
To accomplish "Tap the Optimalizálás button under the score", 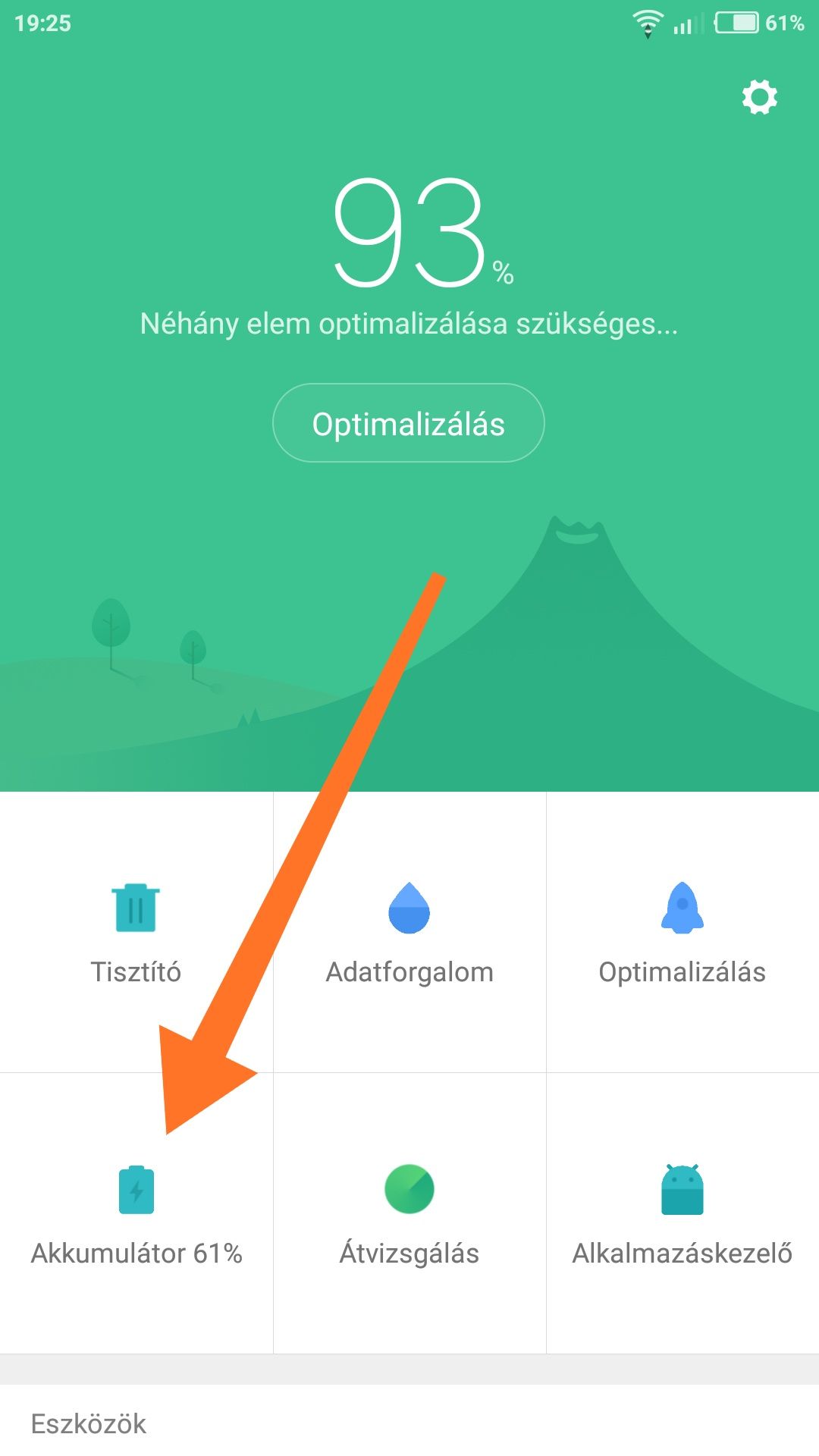I will 409,423.
